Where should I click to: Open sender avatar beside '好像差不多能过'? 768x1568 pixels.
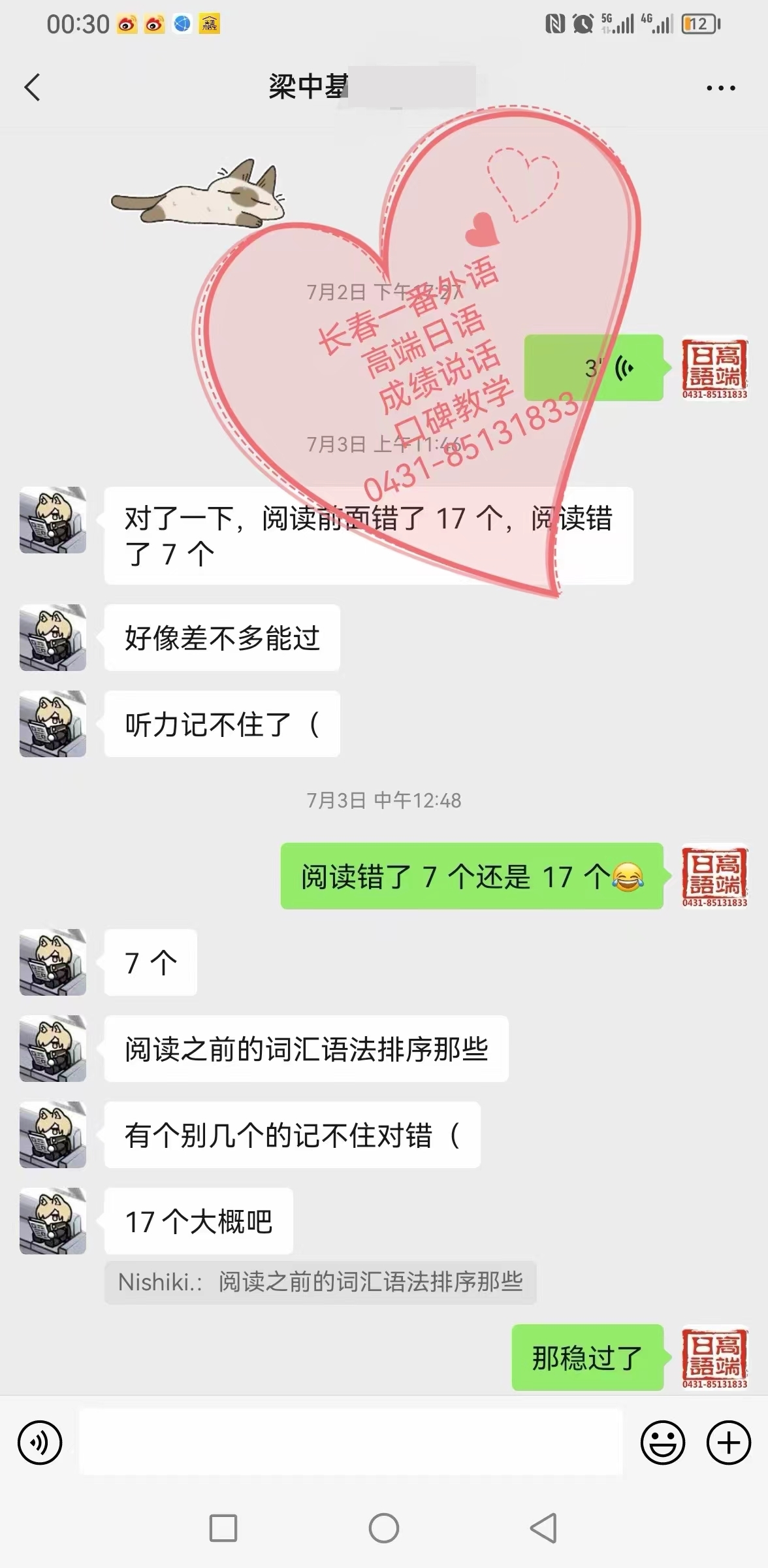coord(53,638)
